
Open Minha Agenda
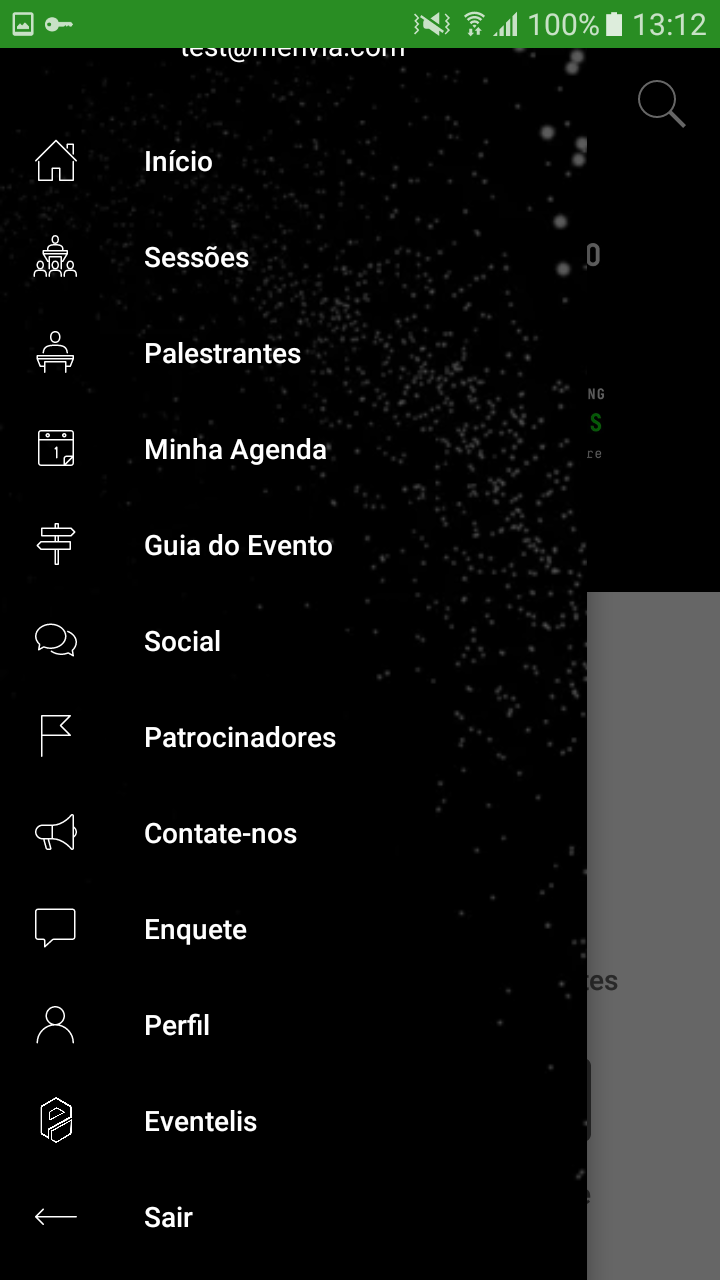point(235,449)
